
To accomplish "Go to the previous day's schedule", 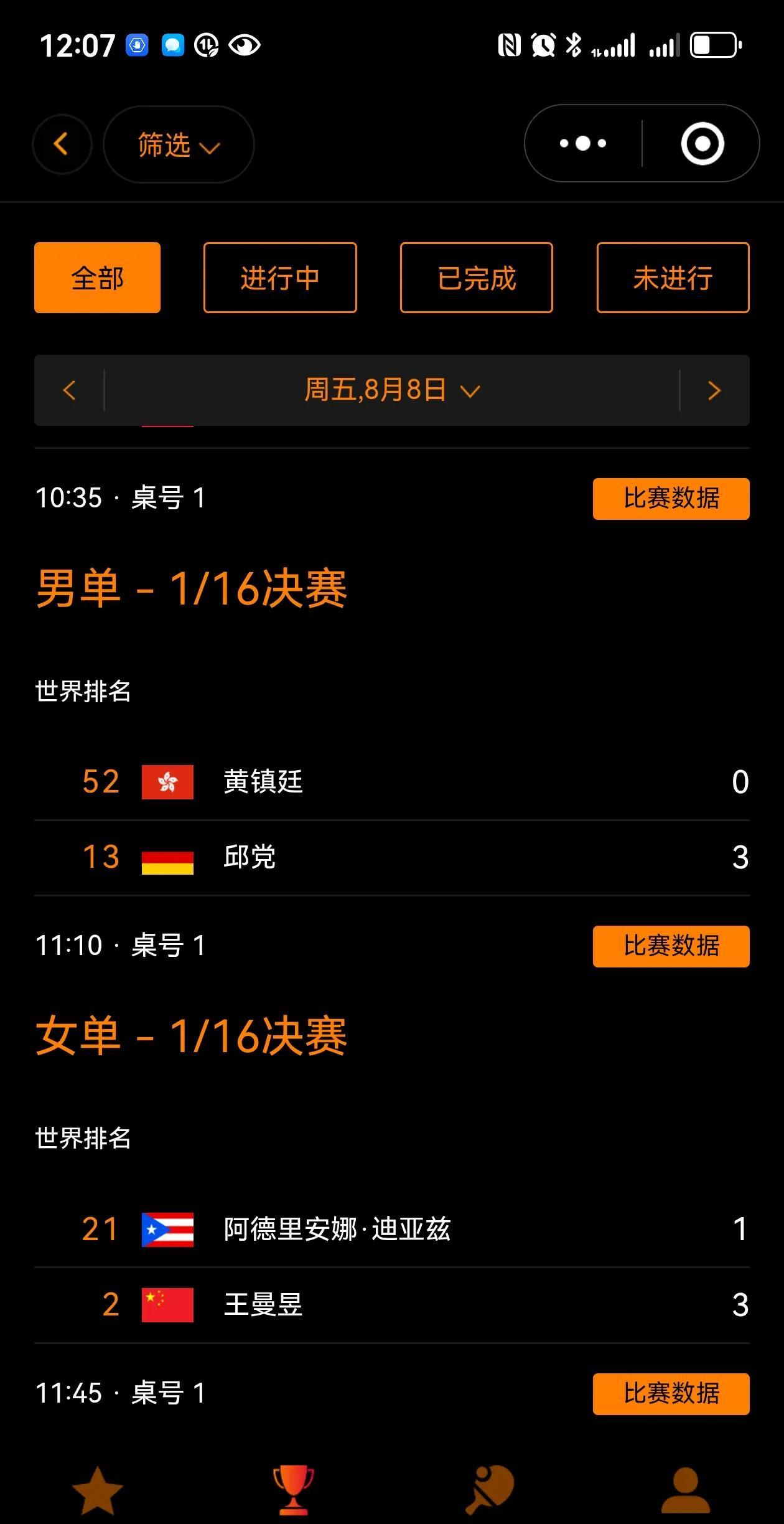I will 69,390.
